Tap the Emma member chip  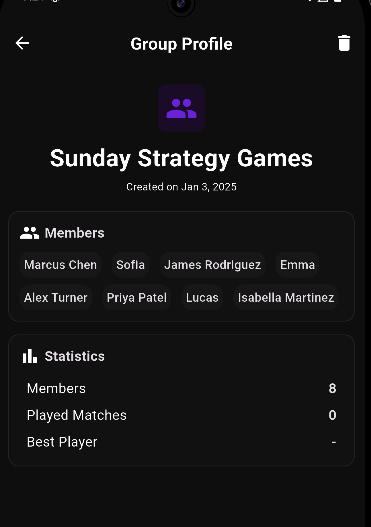click(x=297, y=265)
